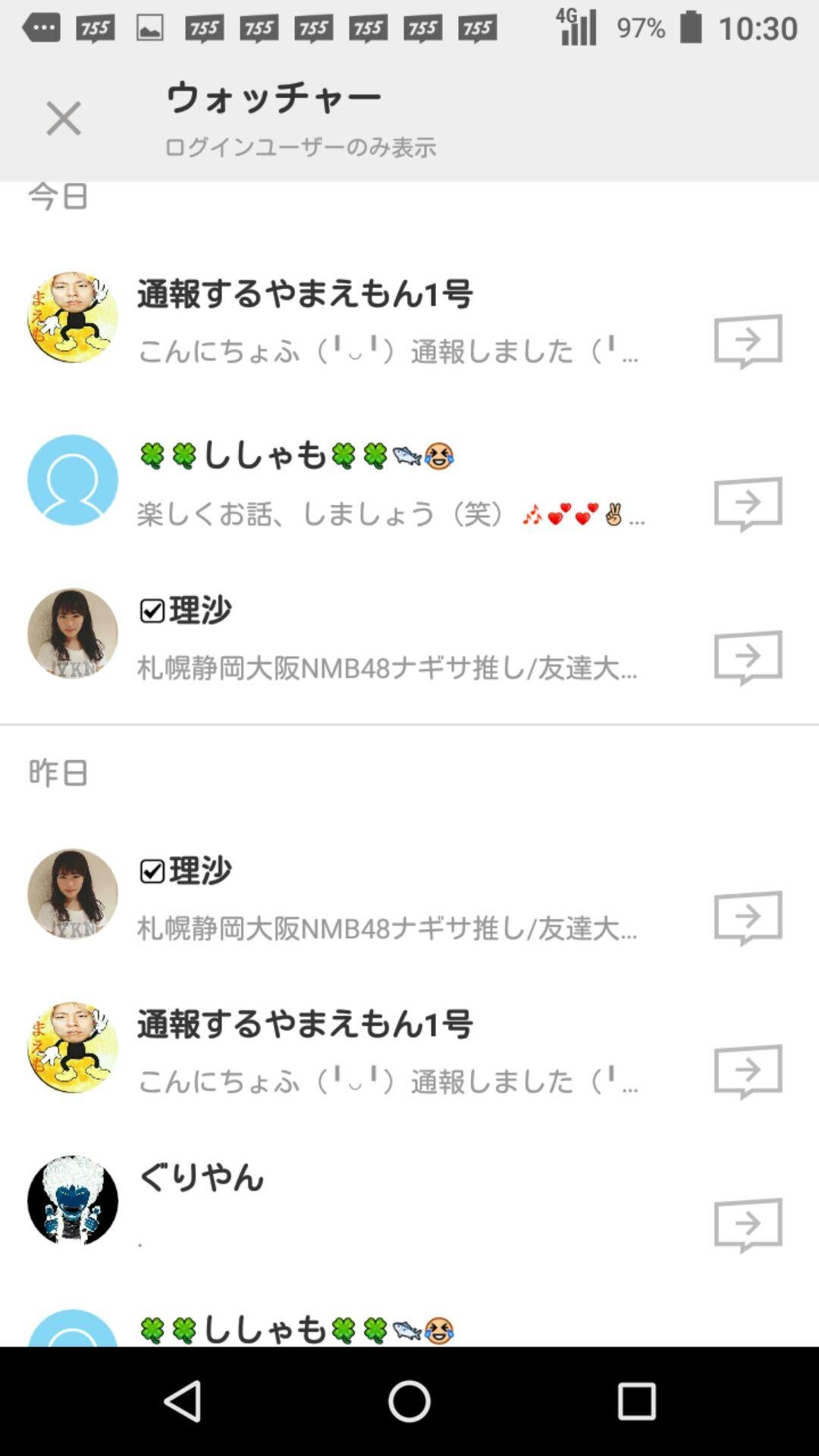Open reply arrow beside yesterday's 理沙 entry
The width and height of the screenshot is (819, 1456).
tap(747, 918)
